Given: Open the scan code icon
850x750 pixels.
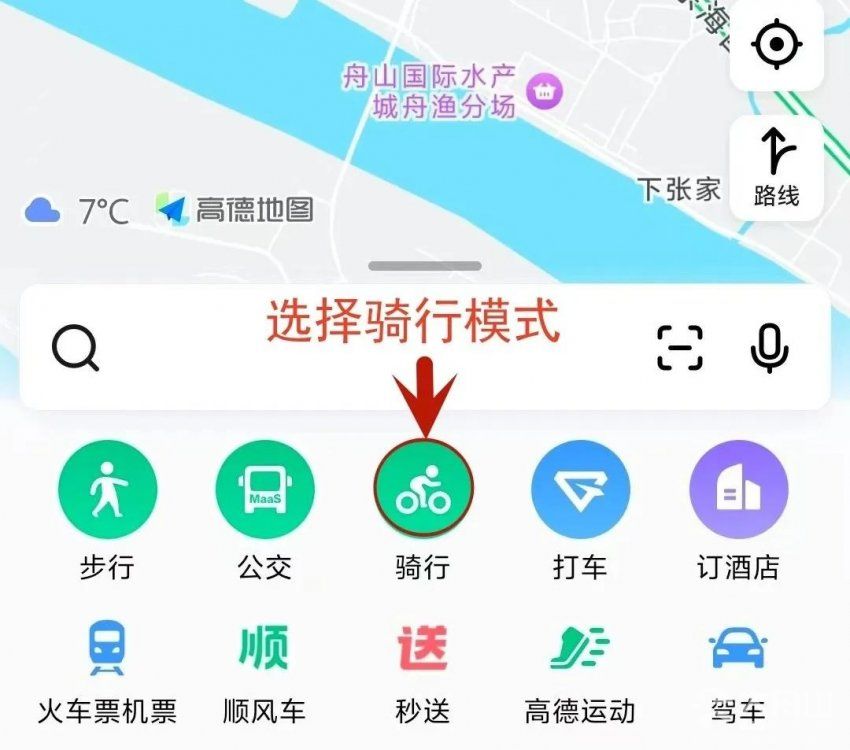Looking at the screenshot, I should [679, 348].
